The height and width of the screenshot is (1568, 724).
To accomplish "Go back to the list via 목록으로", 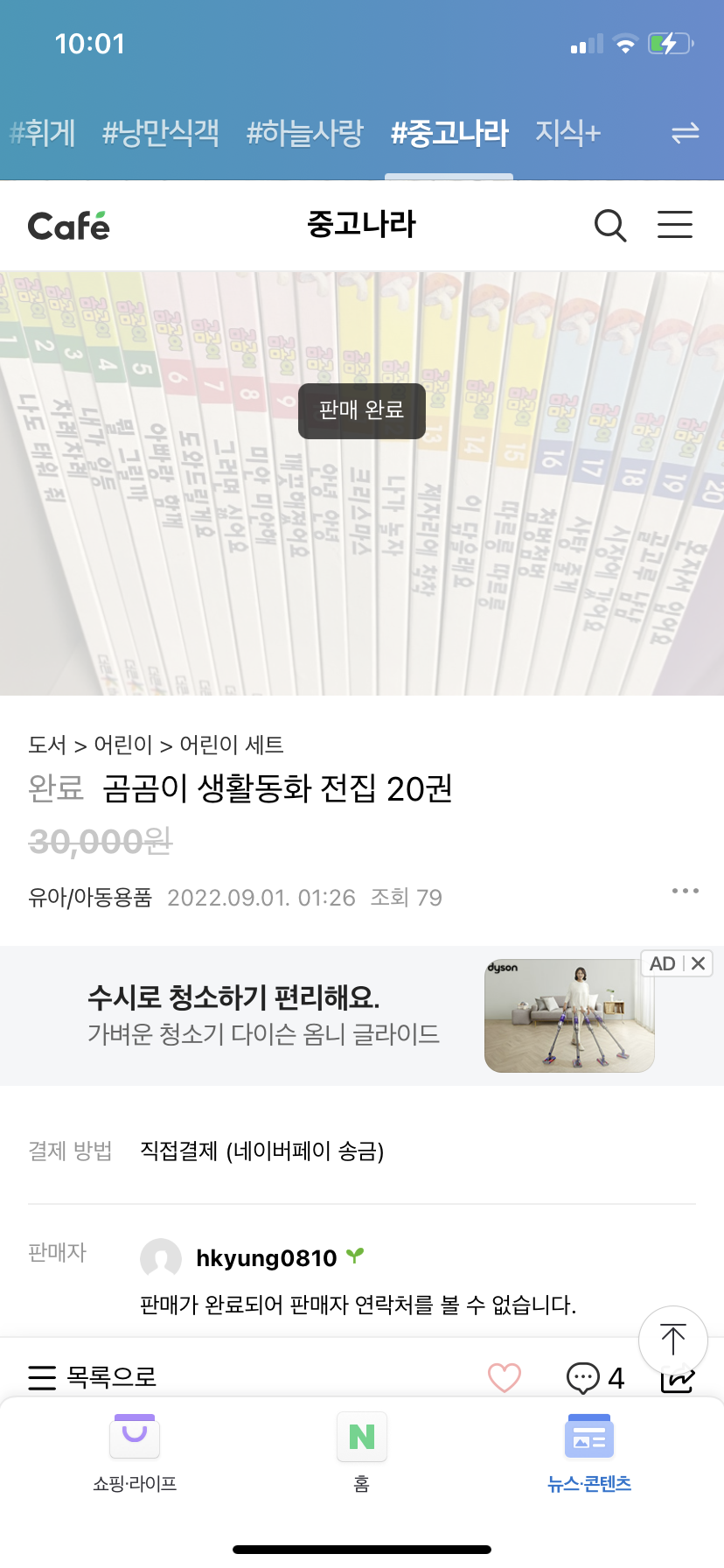I will [x=93, y=1377].
